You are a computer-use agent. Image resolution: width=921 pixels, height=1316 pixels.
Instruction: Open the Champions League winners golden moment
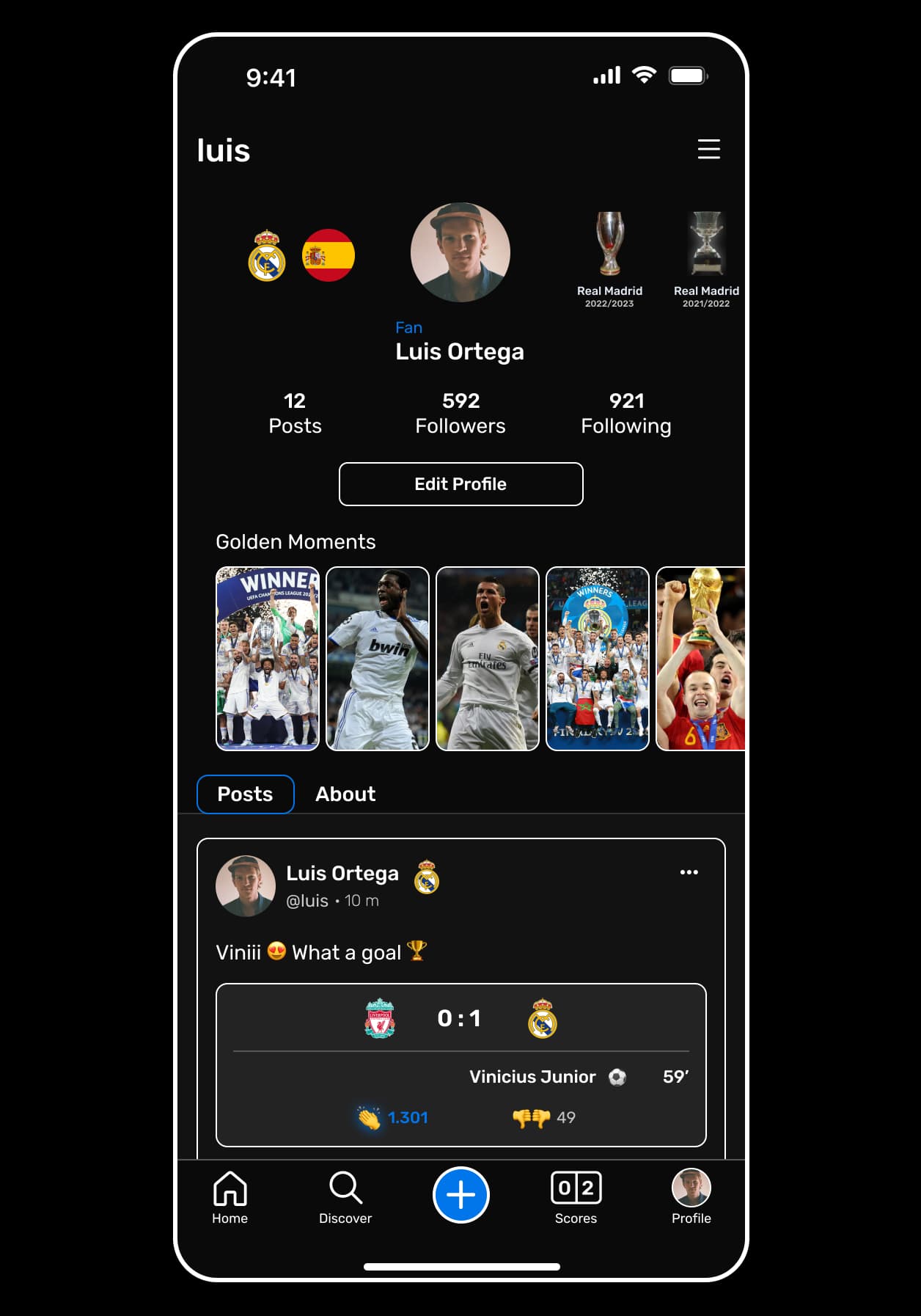(x=268, y=658)
